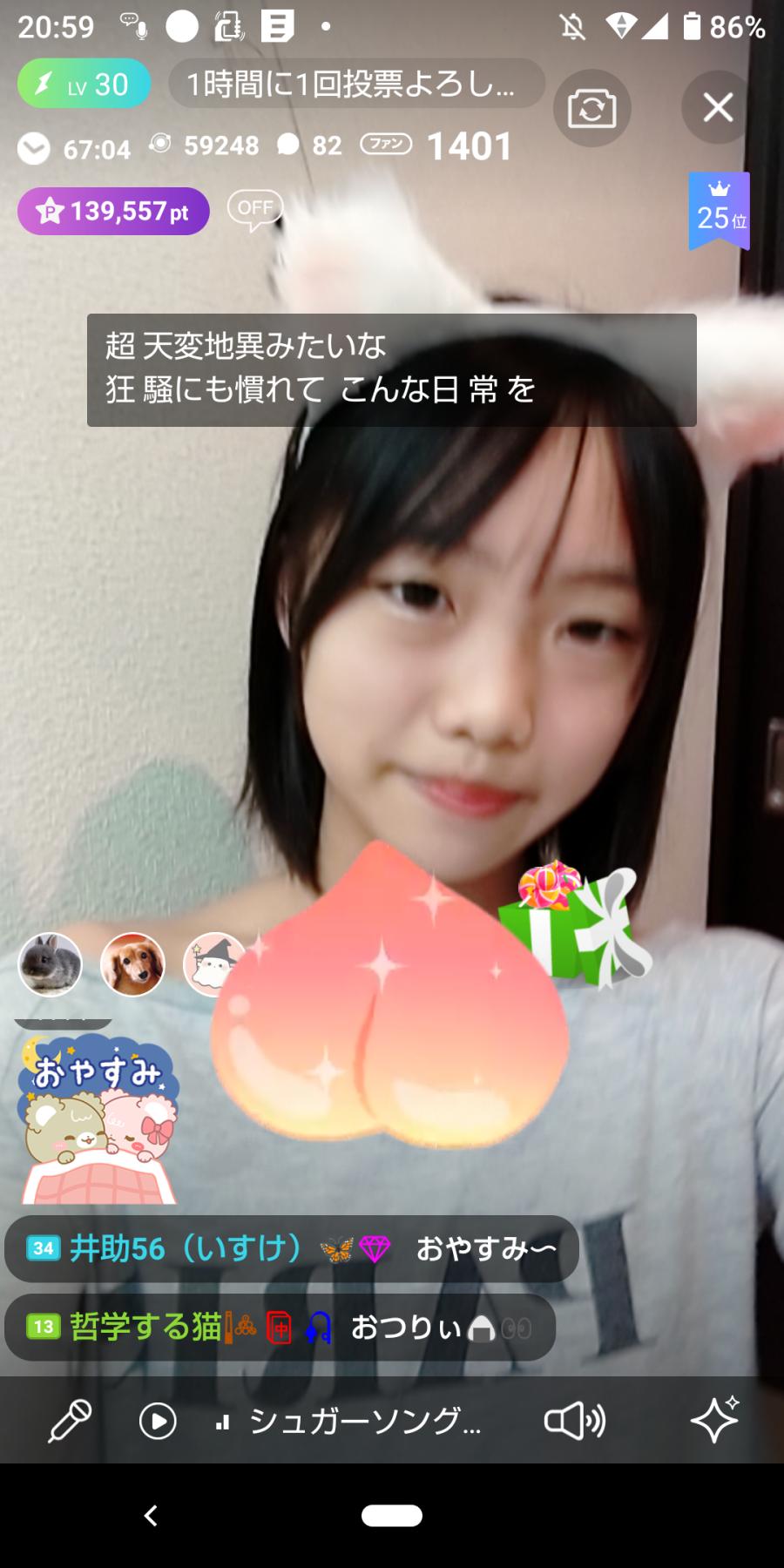Open the speaker volume control

574,1422
